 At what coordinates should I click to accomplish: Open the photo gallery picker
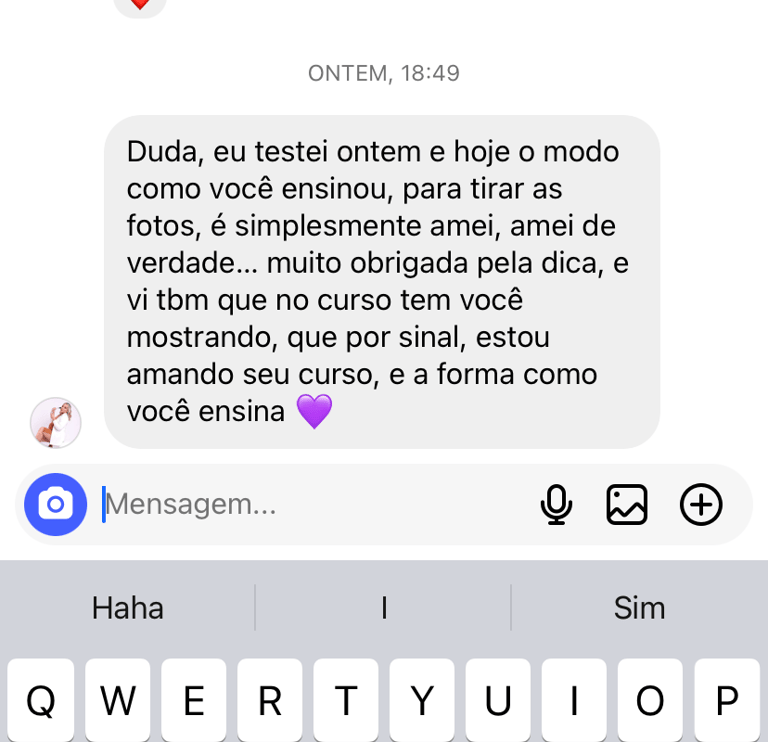pos(627,504)
